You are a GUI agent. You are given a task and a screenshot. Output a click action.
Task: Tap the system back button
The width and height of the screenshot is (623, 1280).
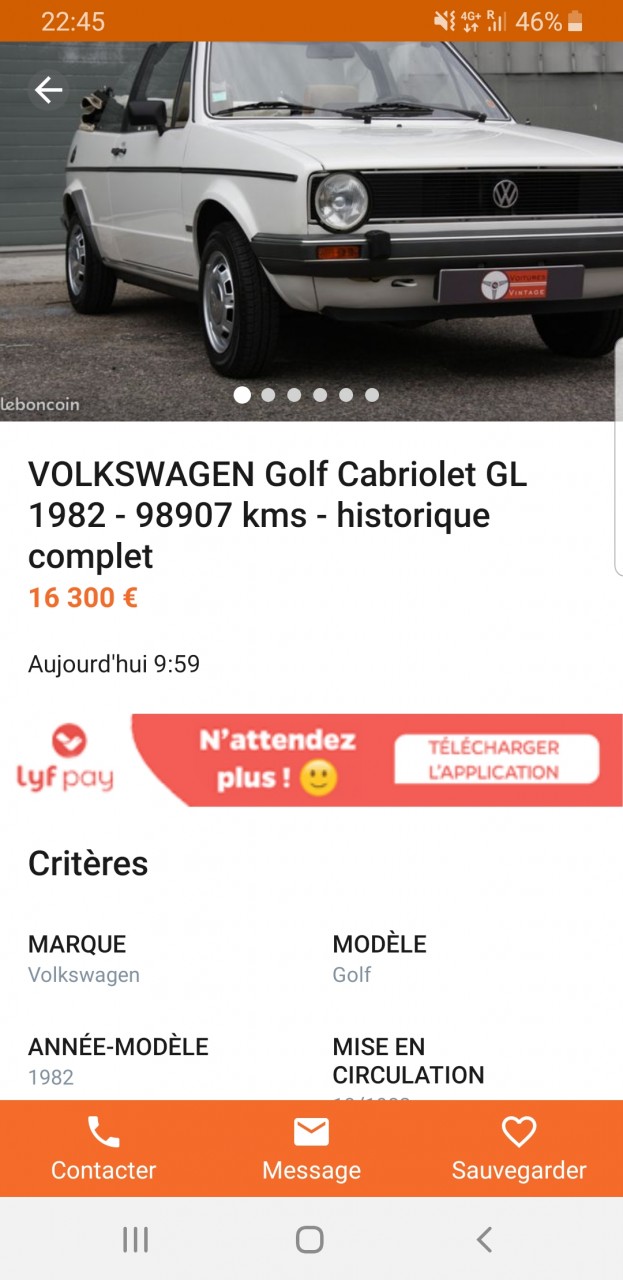coord(484,1240)
